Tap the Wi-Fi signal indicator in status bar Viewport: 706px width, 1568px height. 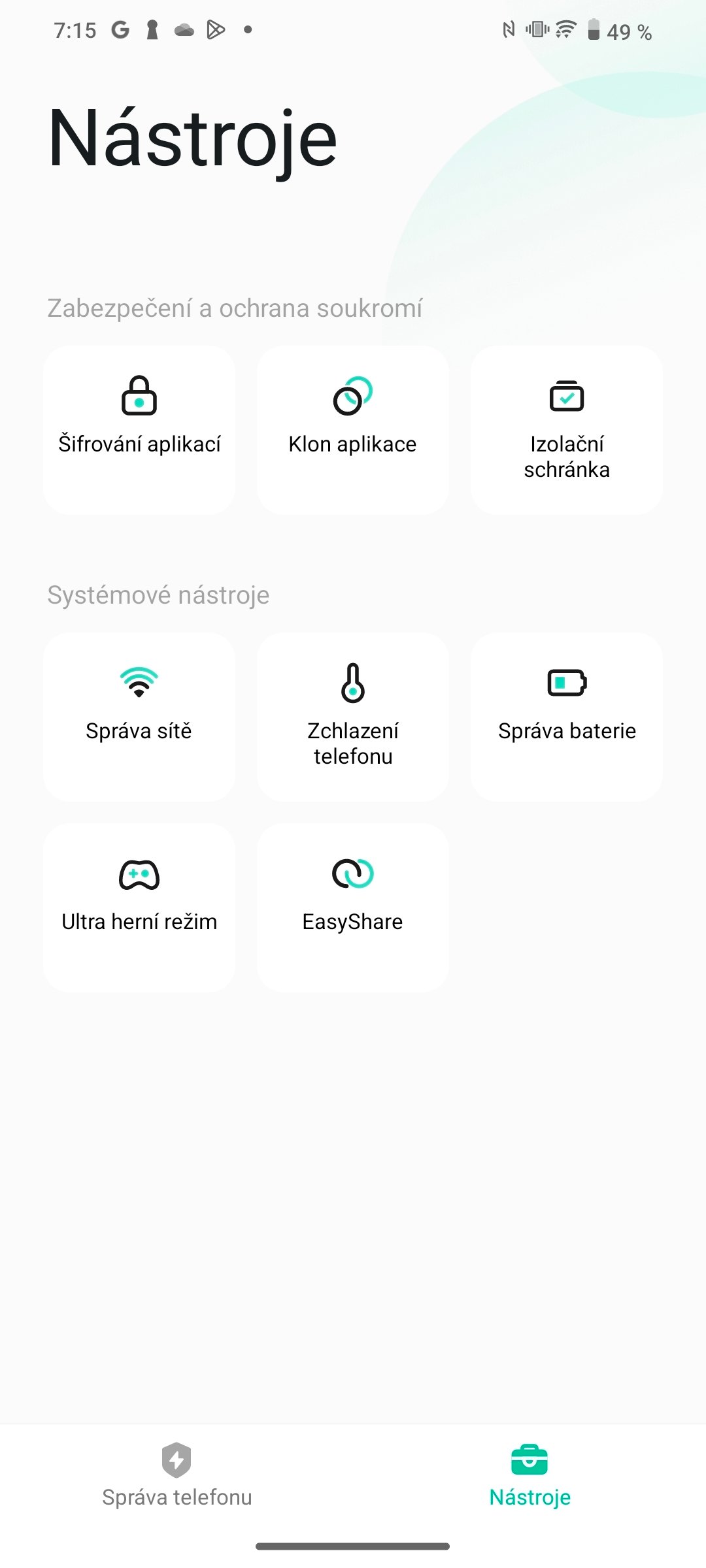[563, 29]
